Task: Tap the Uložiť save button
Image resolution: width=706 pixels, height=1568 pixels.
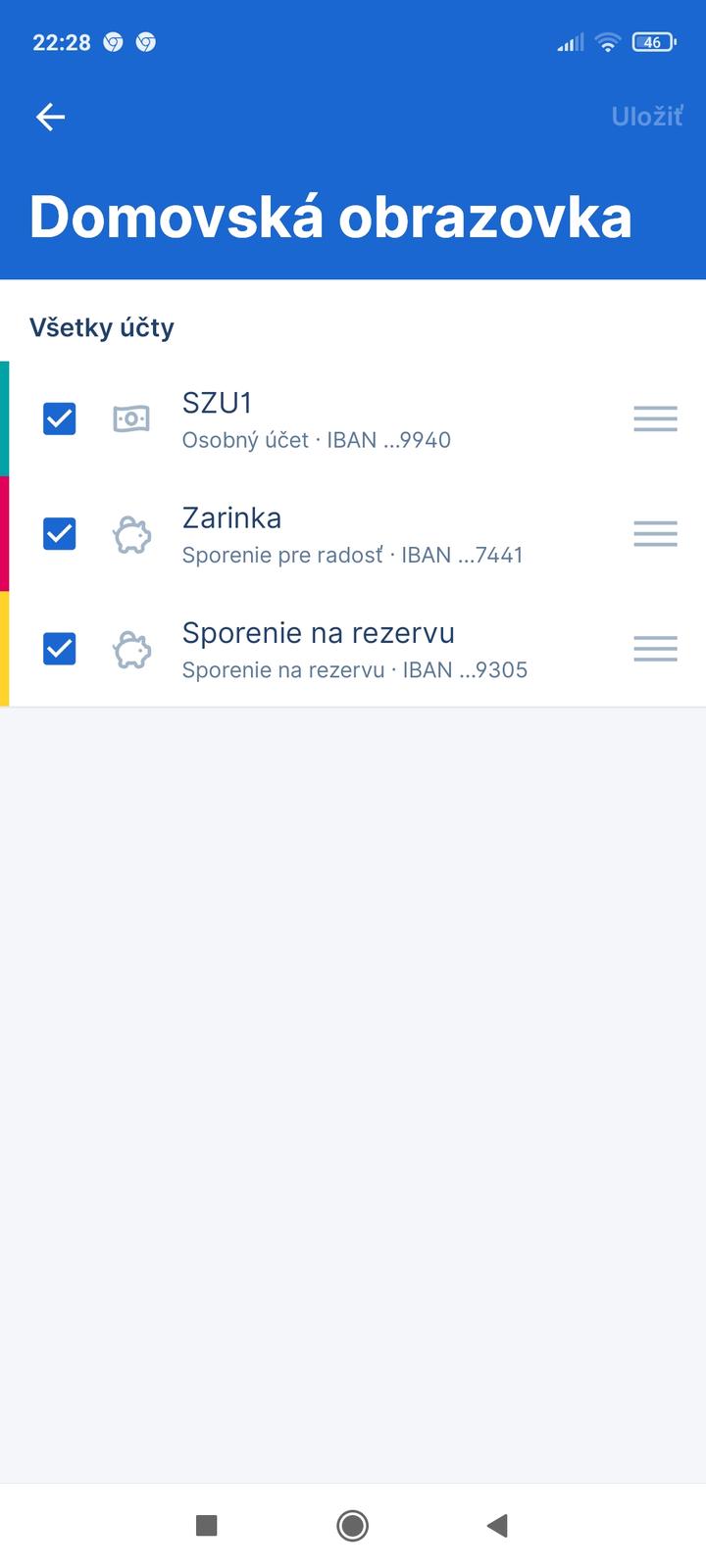Action: 646,117
